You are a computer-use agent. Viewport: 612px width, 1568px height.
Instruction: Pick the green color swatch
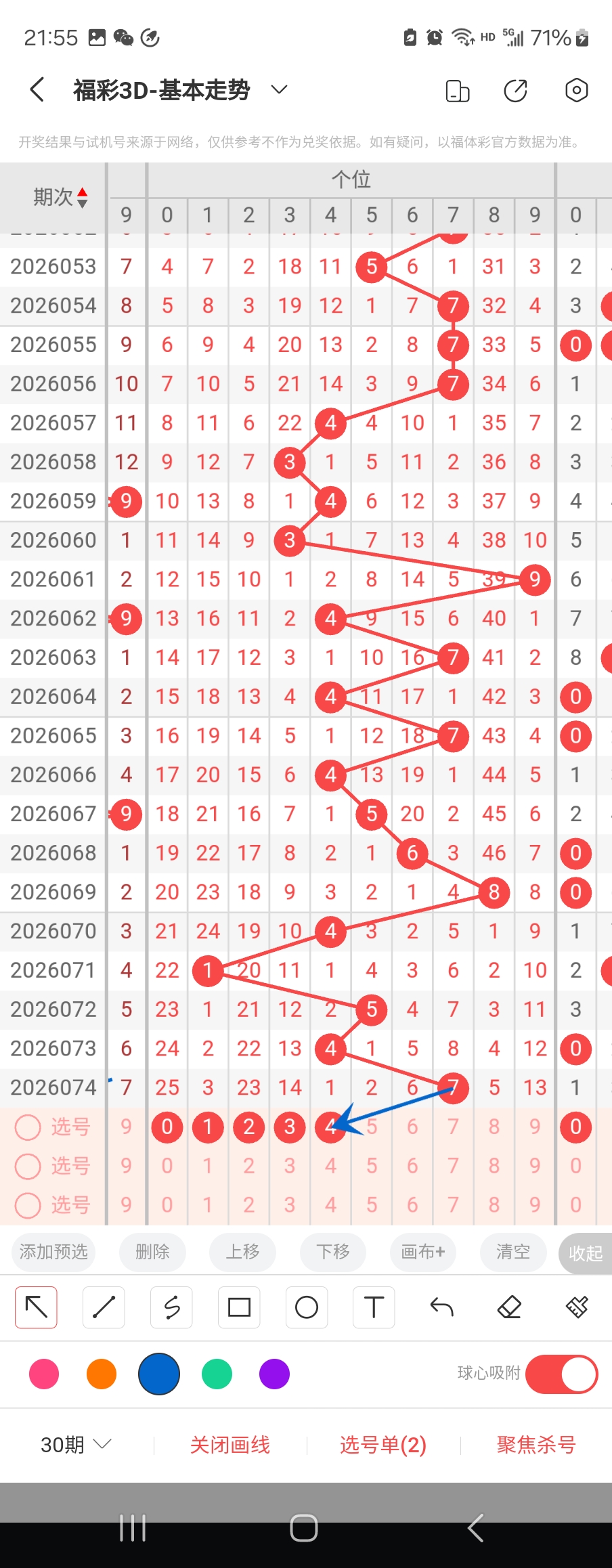(217, 1374)
